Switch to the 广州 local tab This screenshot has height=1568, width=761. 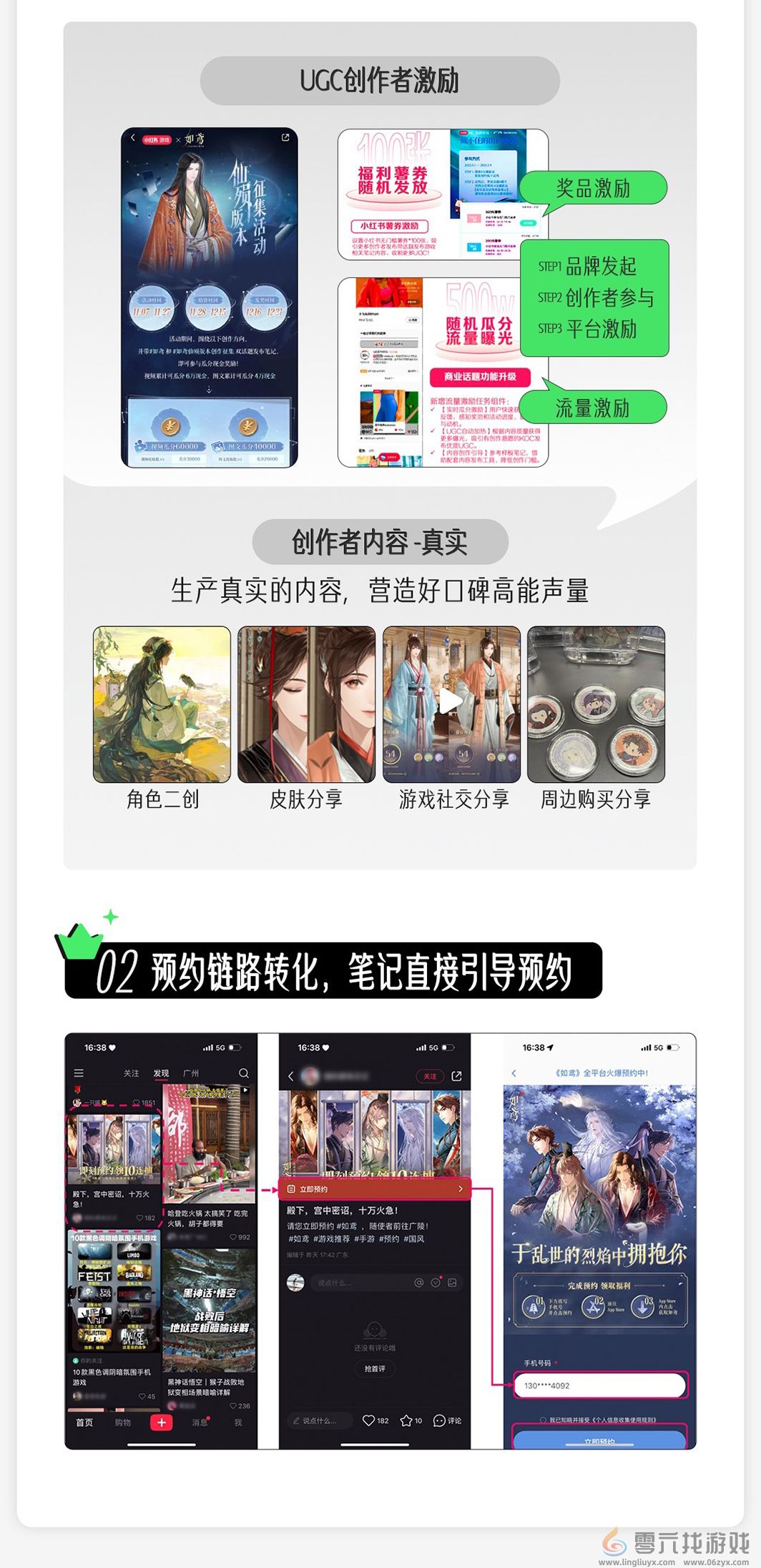click(x=191, y=1073)
